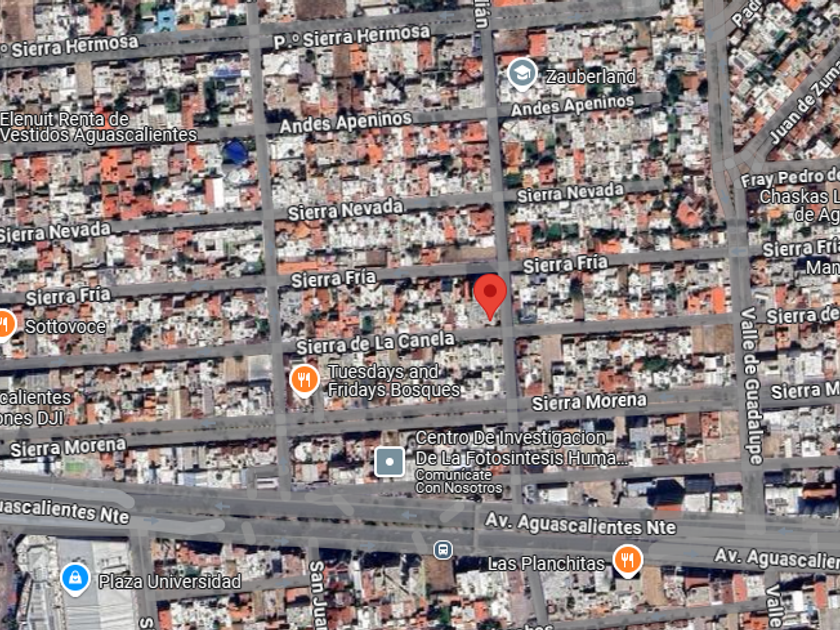Open the Zauberland school marker

coord(521,73)
